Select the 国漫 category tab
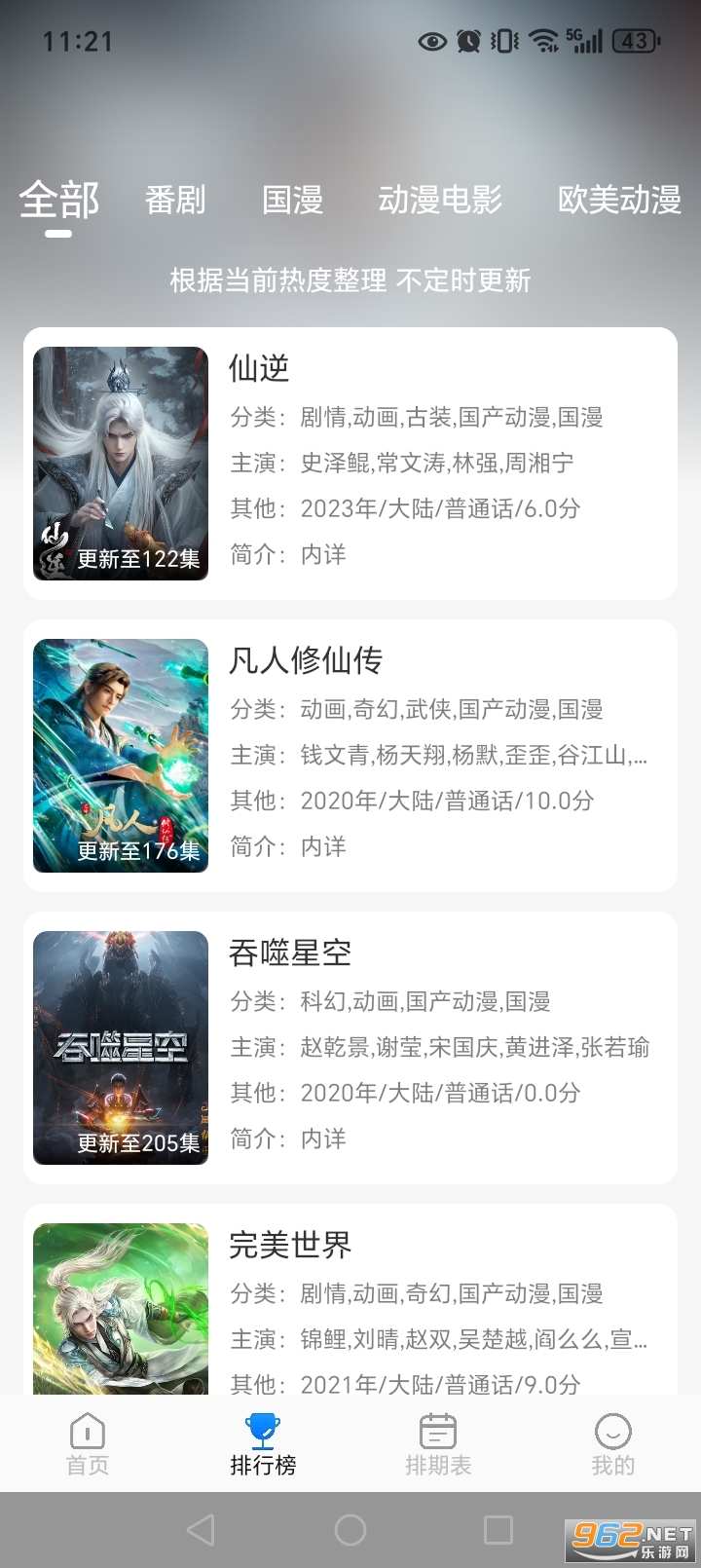The height and width of the screenshot is (1568, 701). click(292, 201)
